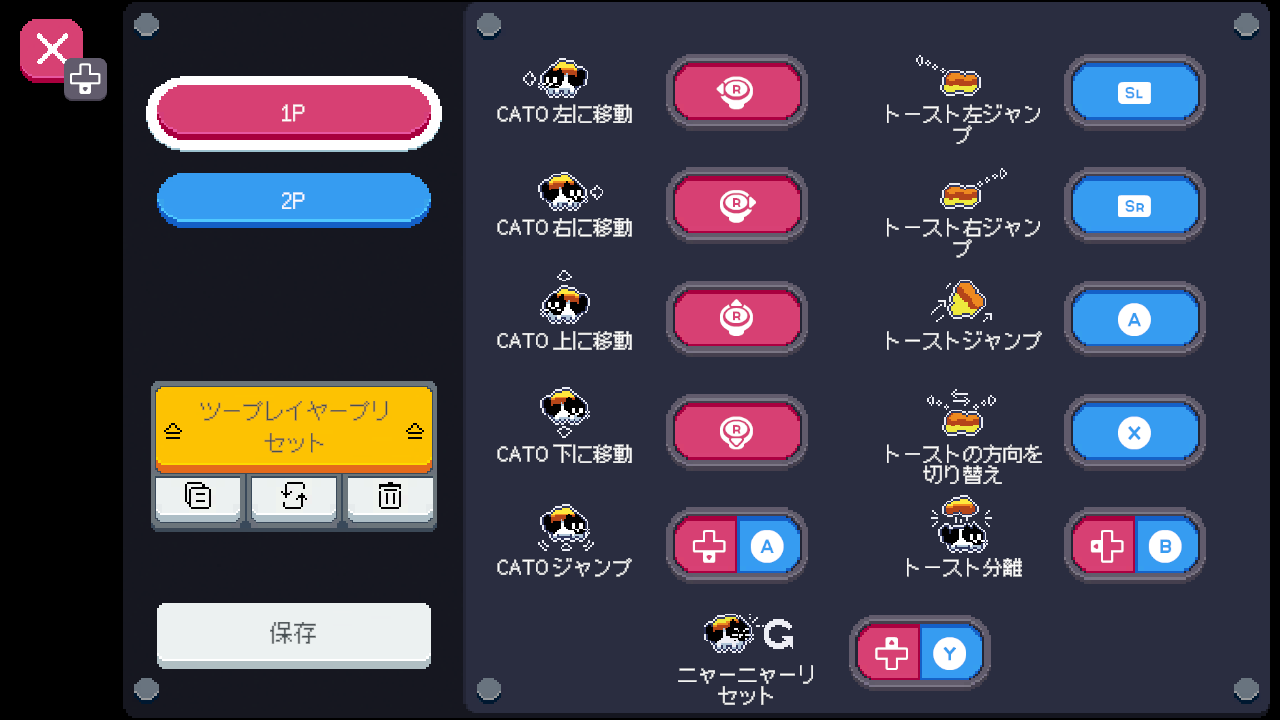Reset the preset with the refresh icon
The width and height of the screenshot is (1280, 720).
(293, 496)
